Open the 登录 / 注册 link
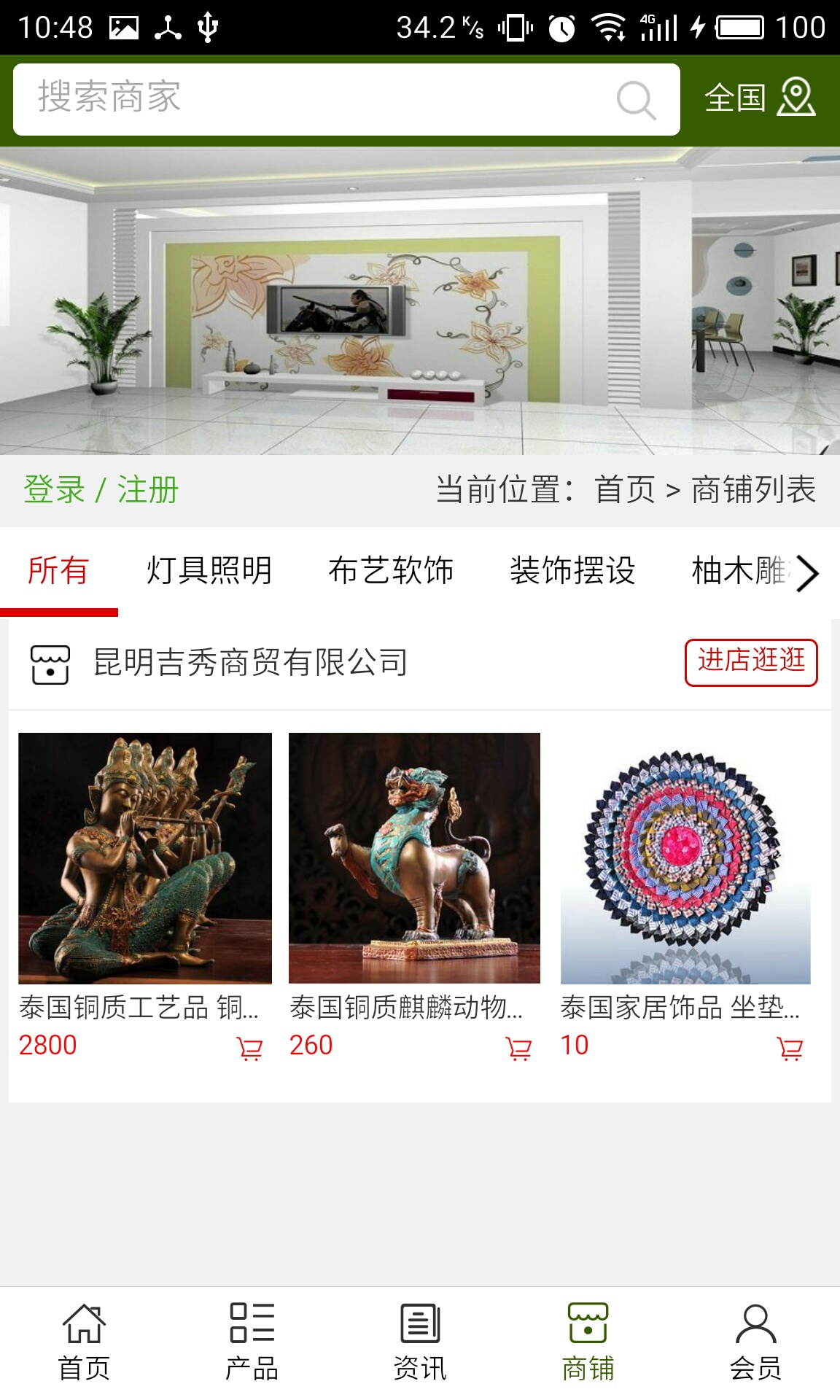This screenshot has width=840, height=1400. pos(101,490)
